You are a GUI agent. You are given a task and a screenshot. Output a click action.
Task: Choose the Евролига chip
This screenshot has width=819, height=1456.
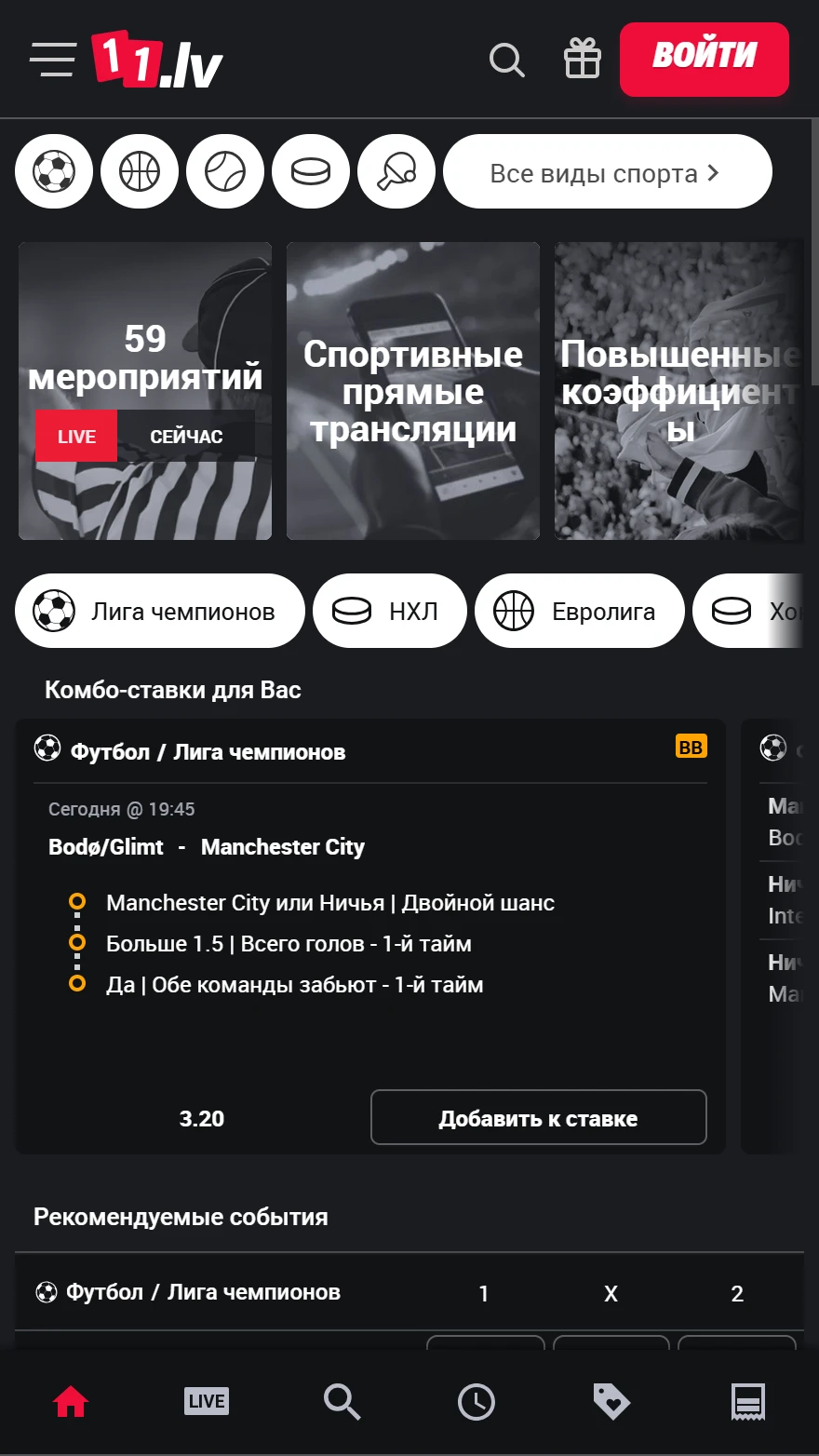coord(579,612)
